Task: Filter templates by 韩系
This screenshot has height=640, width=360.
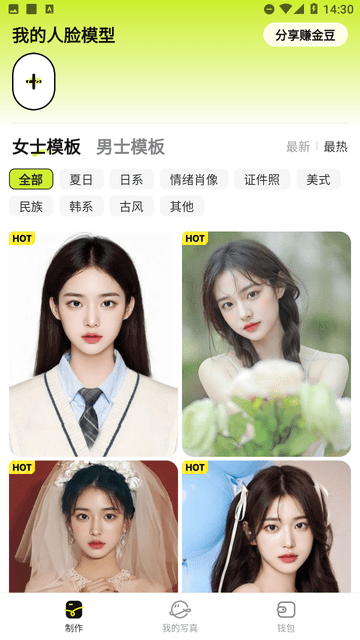Action: (81, 206)
